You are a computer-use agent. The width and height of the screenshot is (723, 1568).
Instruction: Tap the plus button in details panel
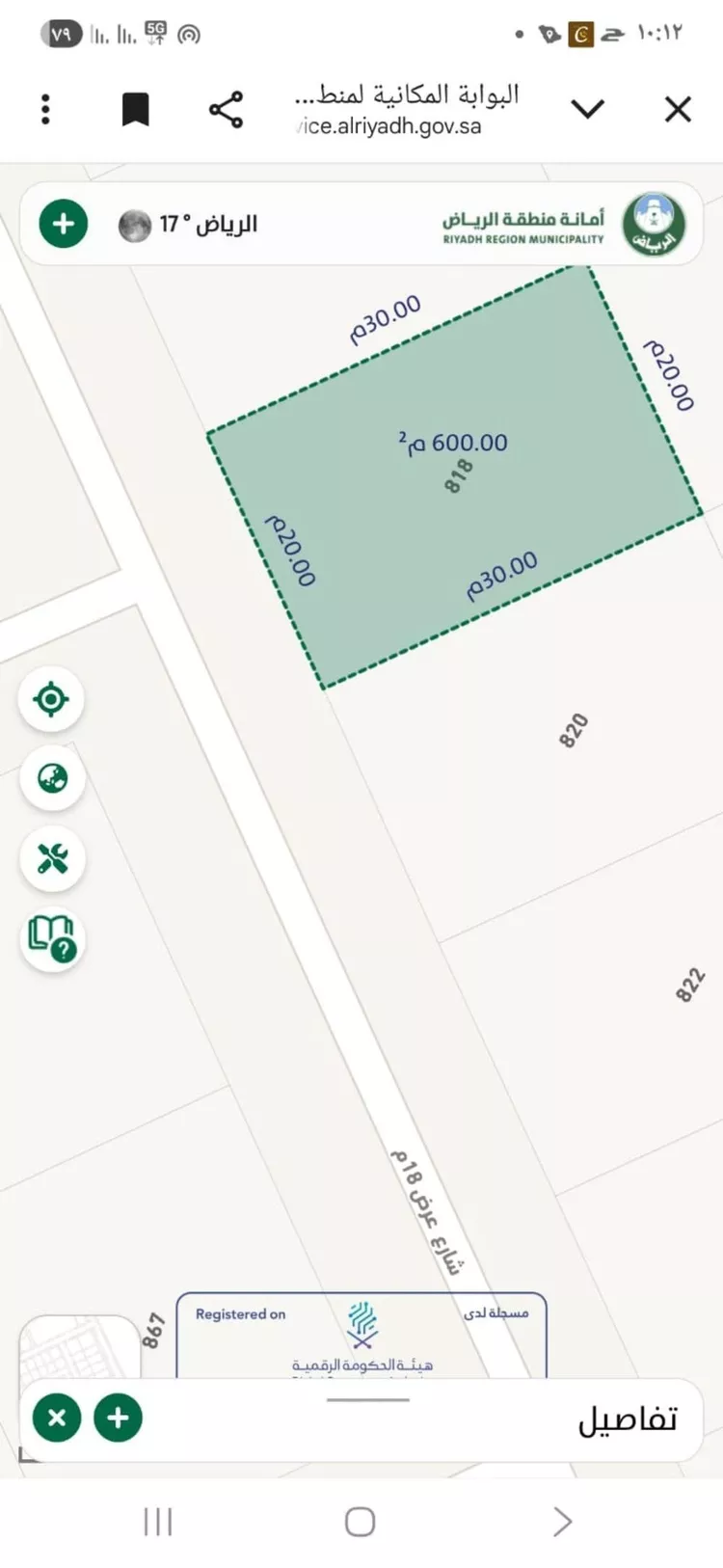click(118, 1418)
